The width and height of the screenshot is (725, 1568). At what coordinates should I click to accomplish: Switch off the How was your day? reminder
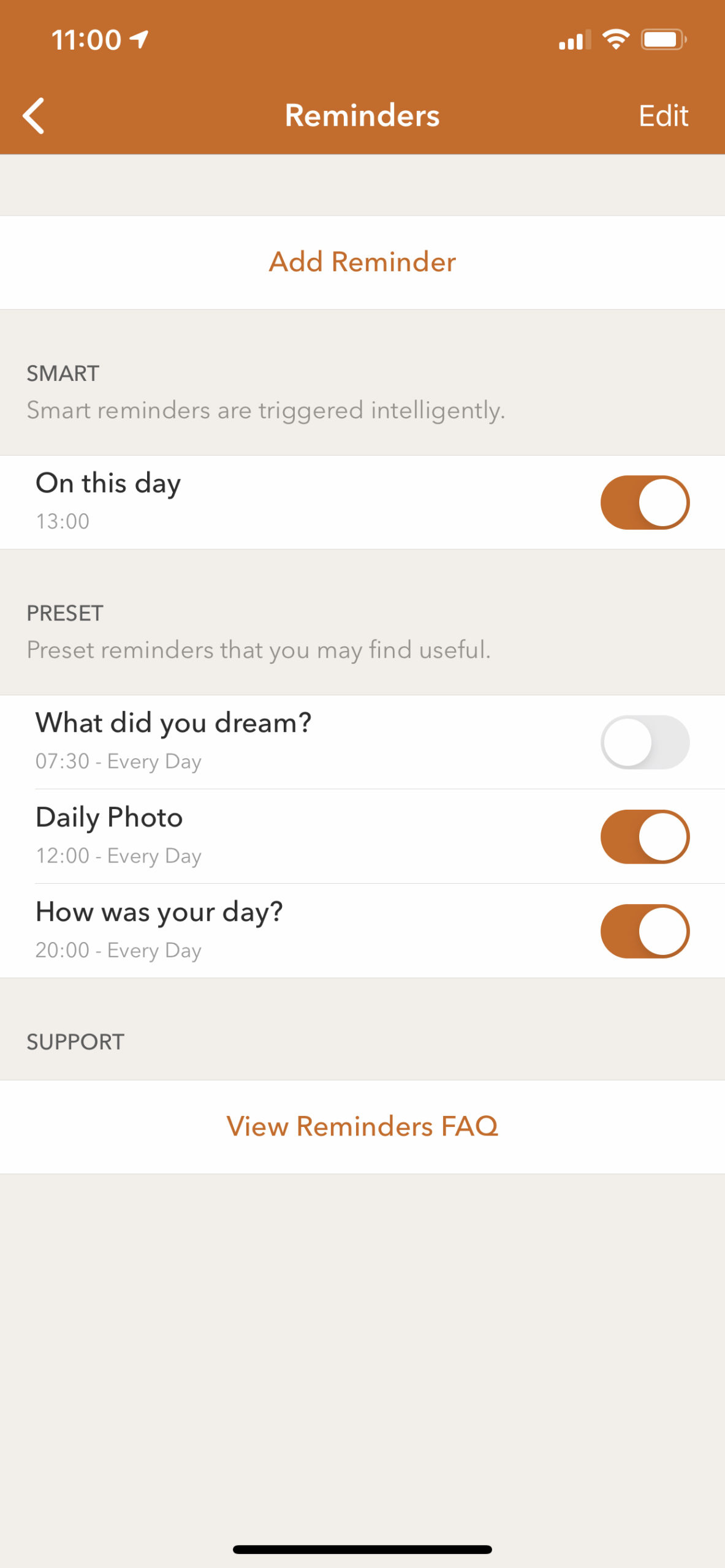[645, 931]
